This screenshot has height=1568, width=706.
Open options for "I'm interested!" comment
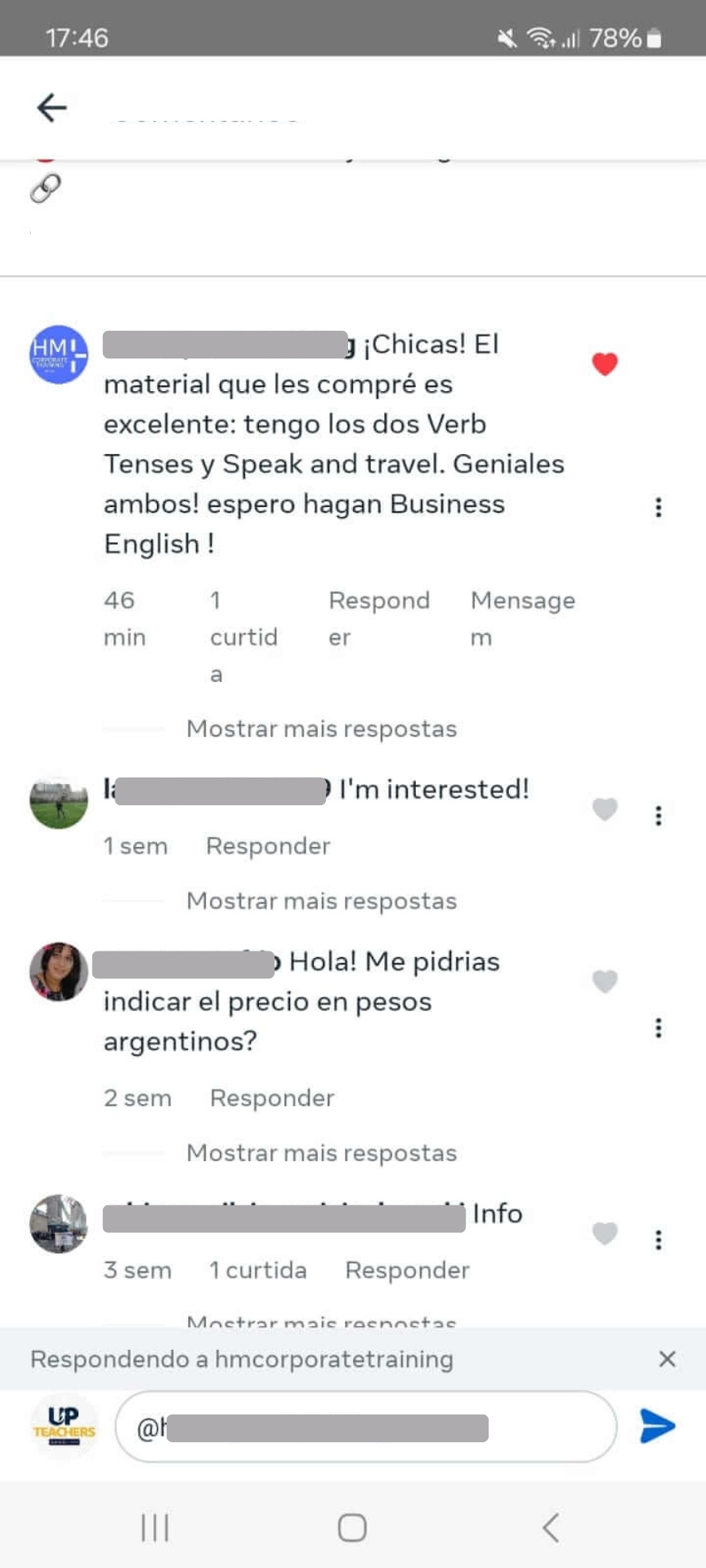pos(658,816)
